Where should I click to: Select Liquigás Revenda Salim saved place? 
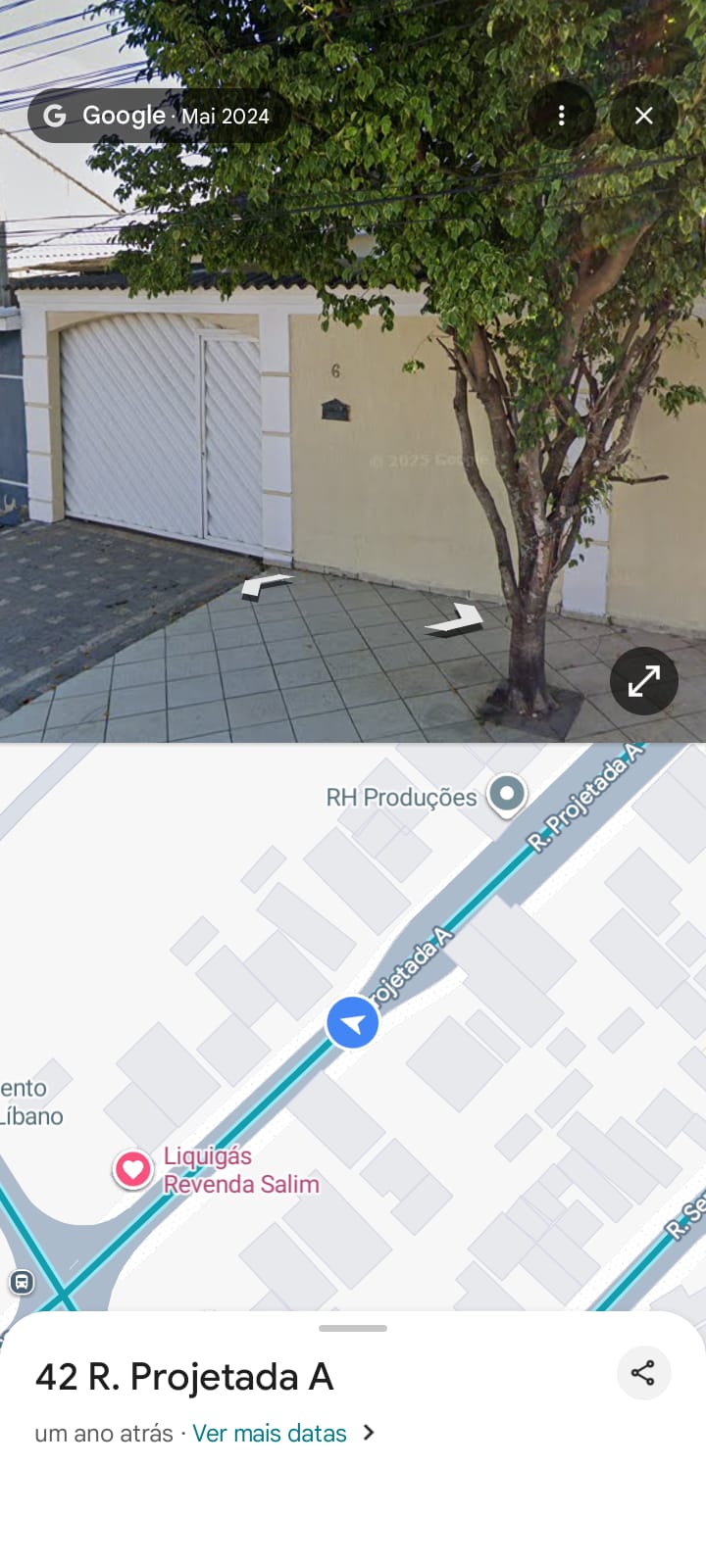coord(133,1169)
